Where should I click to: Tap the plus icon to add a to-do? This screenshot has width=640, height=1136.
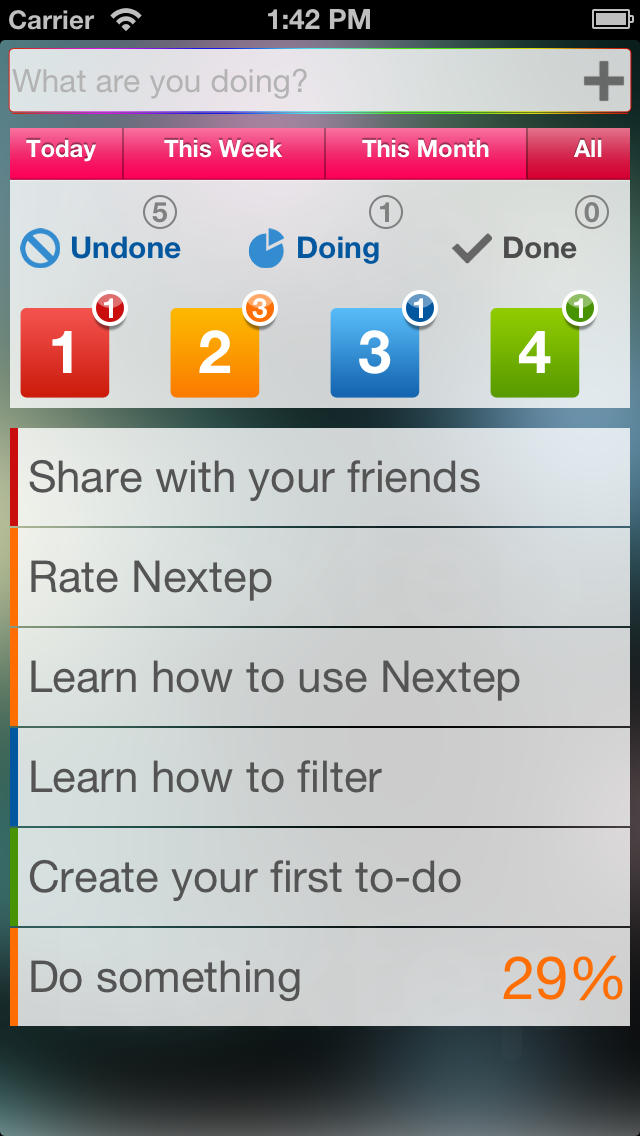click(604, 81)
